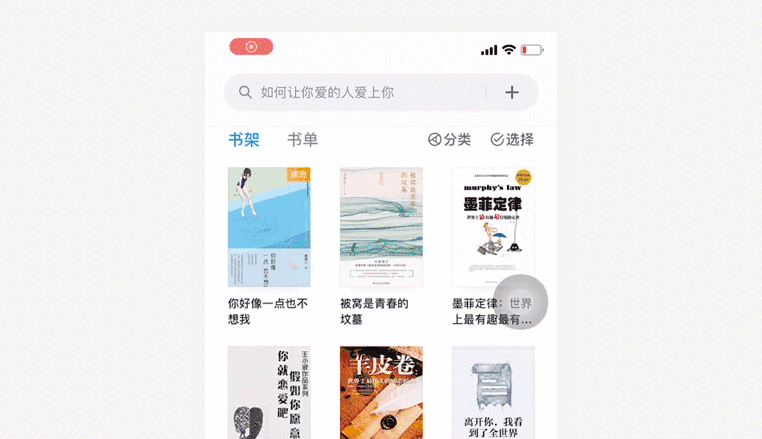The height and width of the screenshot is (439, 762).
Task: Tap the search field with 如何让你爱的人爱上你
Action: pos(360,92)
